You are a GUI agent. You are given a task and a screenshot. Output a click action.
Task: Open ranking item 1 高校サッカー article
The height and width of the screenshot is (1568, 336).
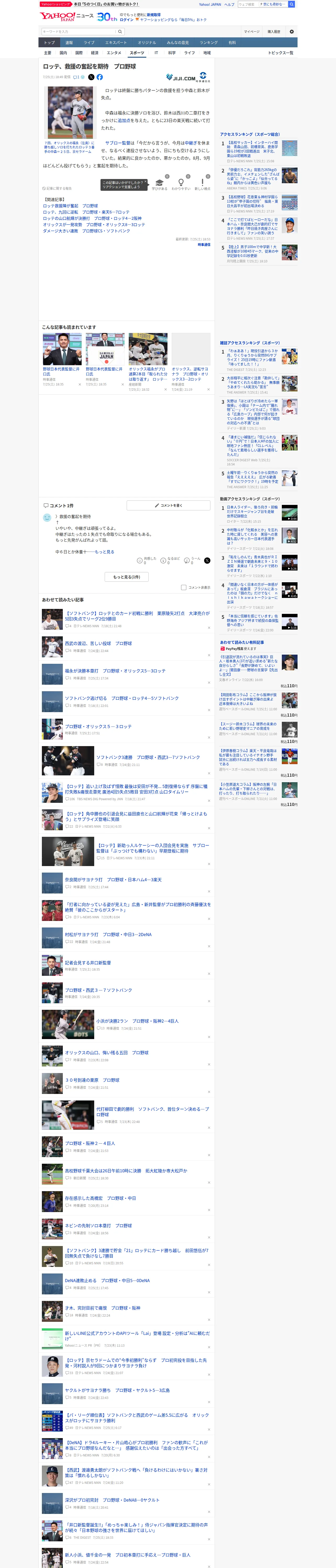253,149
